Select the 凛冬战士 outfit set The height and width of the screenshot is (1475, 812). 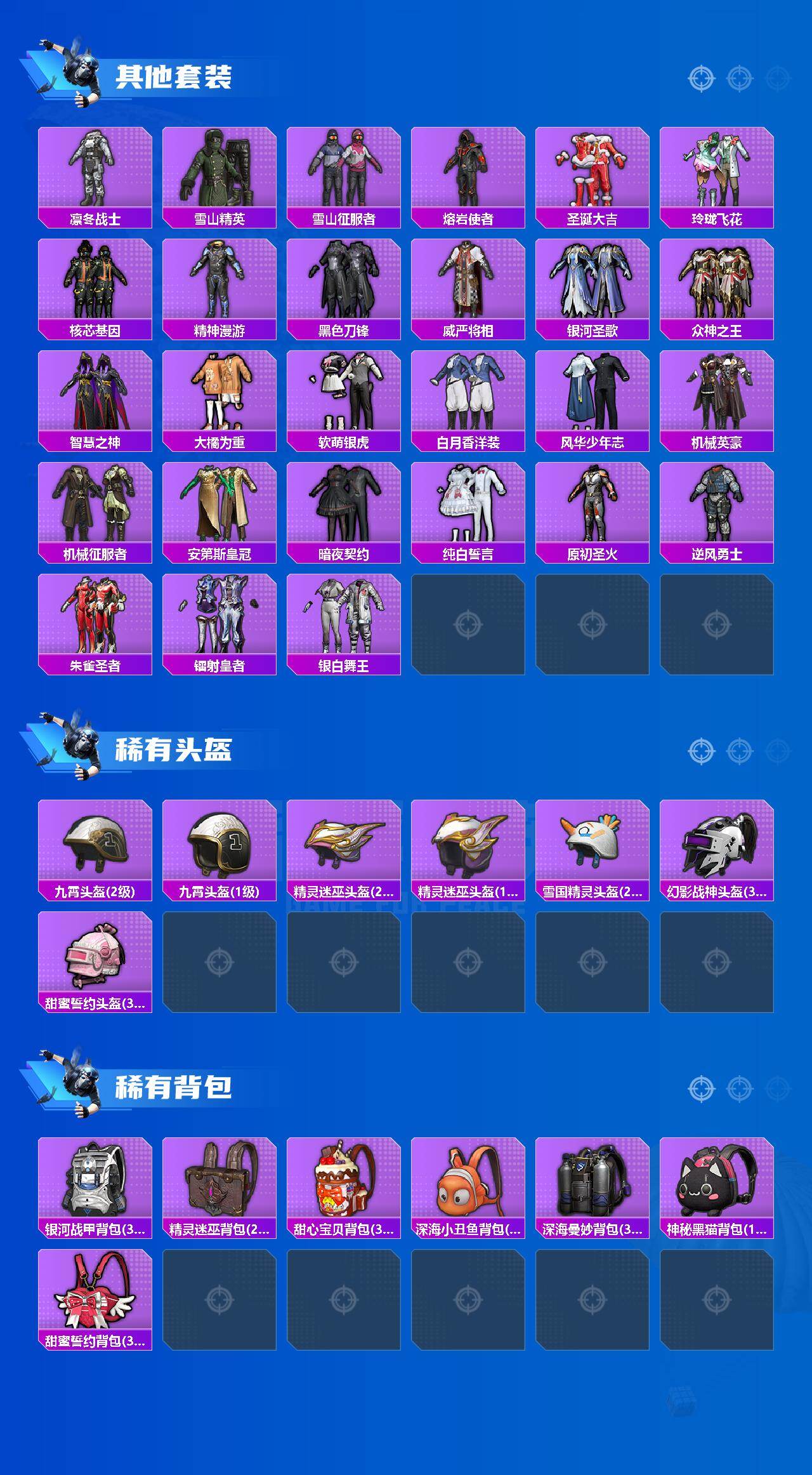click(95, 171)
